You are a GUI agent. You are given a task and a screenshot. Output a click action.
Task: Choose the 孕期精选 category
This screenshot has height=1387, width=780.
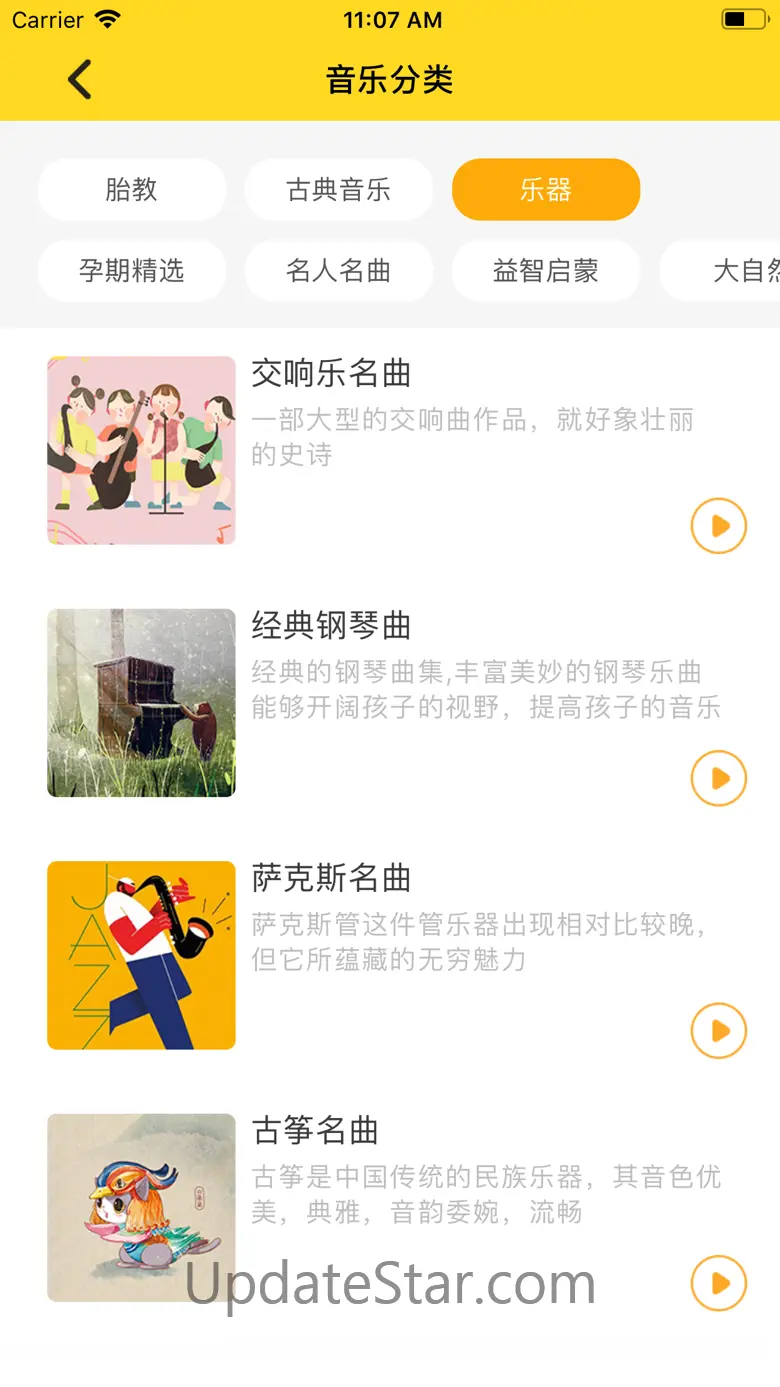(x=132, y=271)
